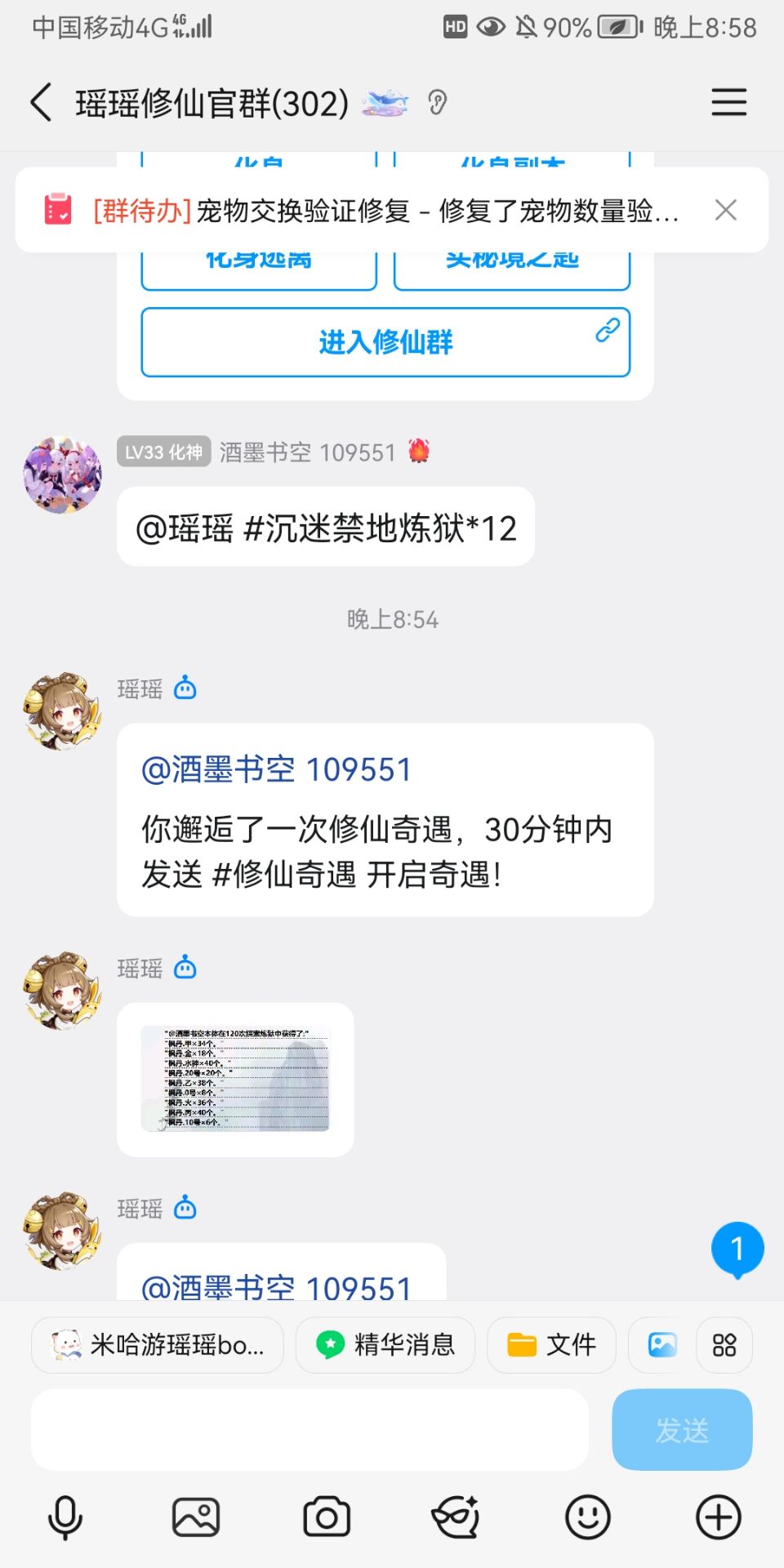Focus the message input field
Viewport: 784px width, 1568px height.
(x=310, y=1430)
